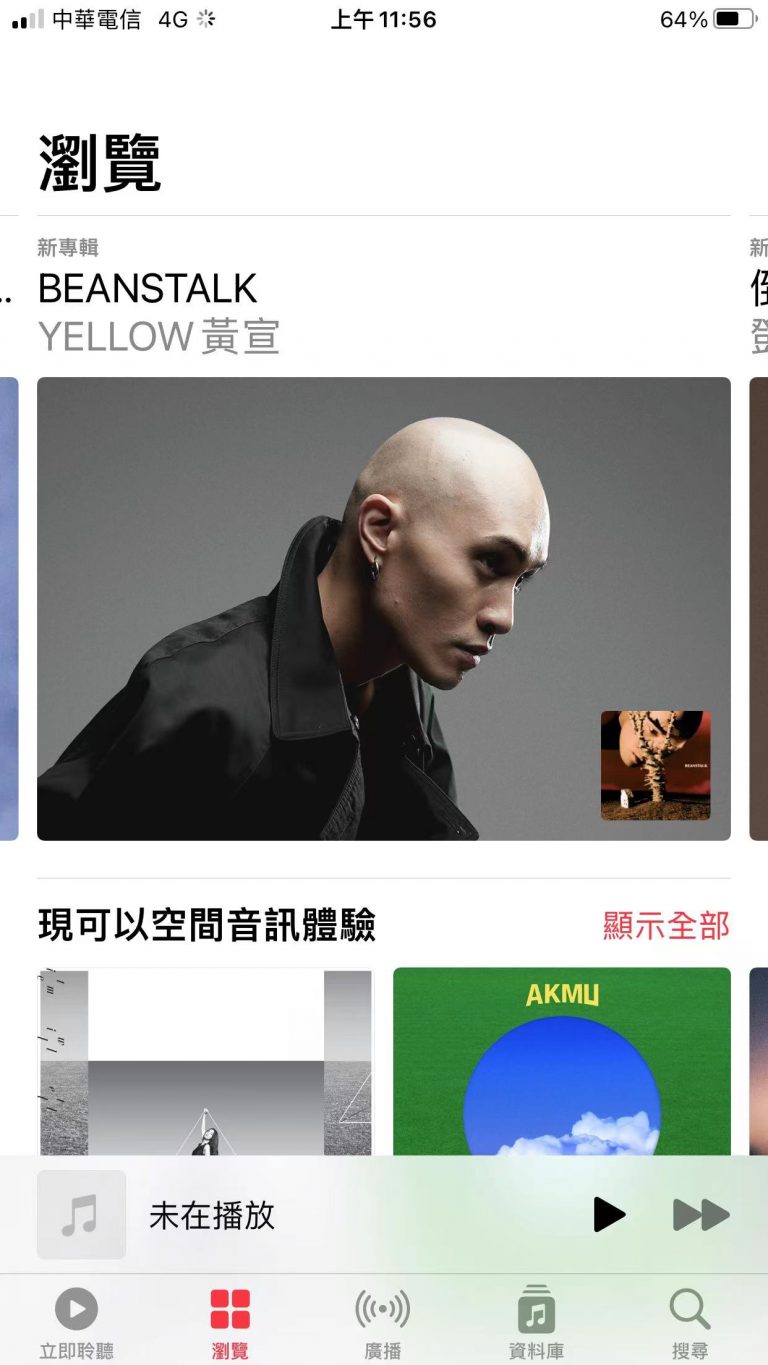Open the BEANSTALK new album banner
This screenshot has height=1365, width=768.
383,608
